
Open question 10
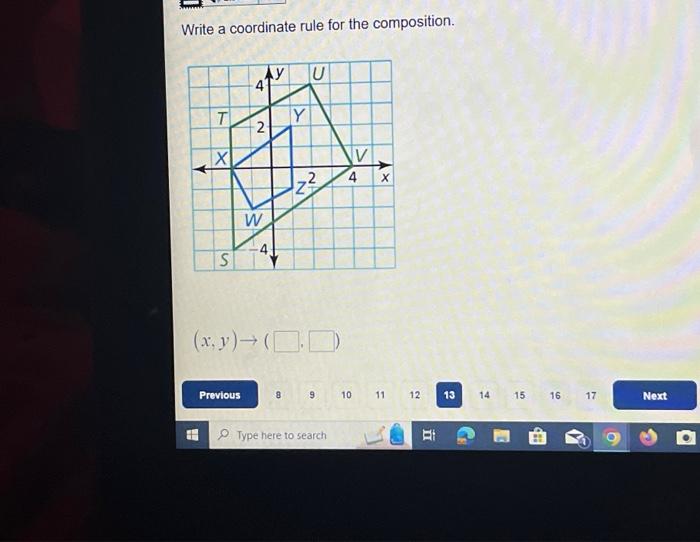click(346, 395)
